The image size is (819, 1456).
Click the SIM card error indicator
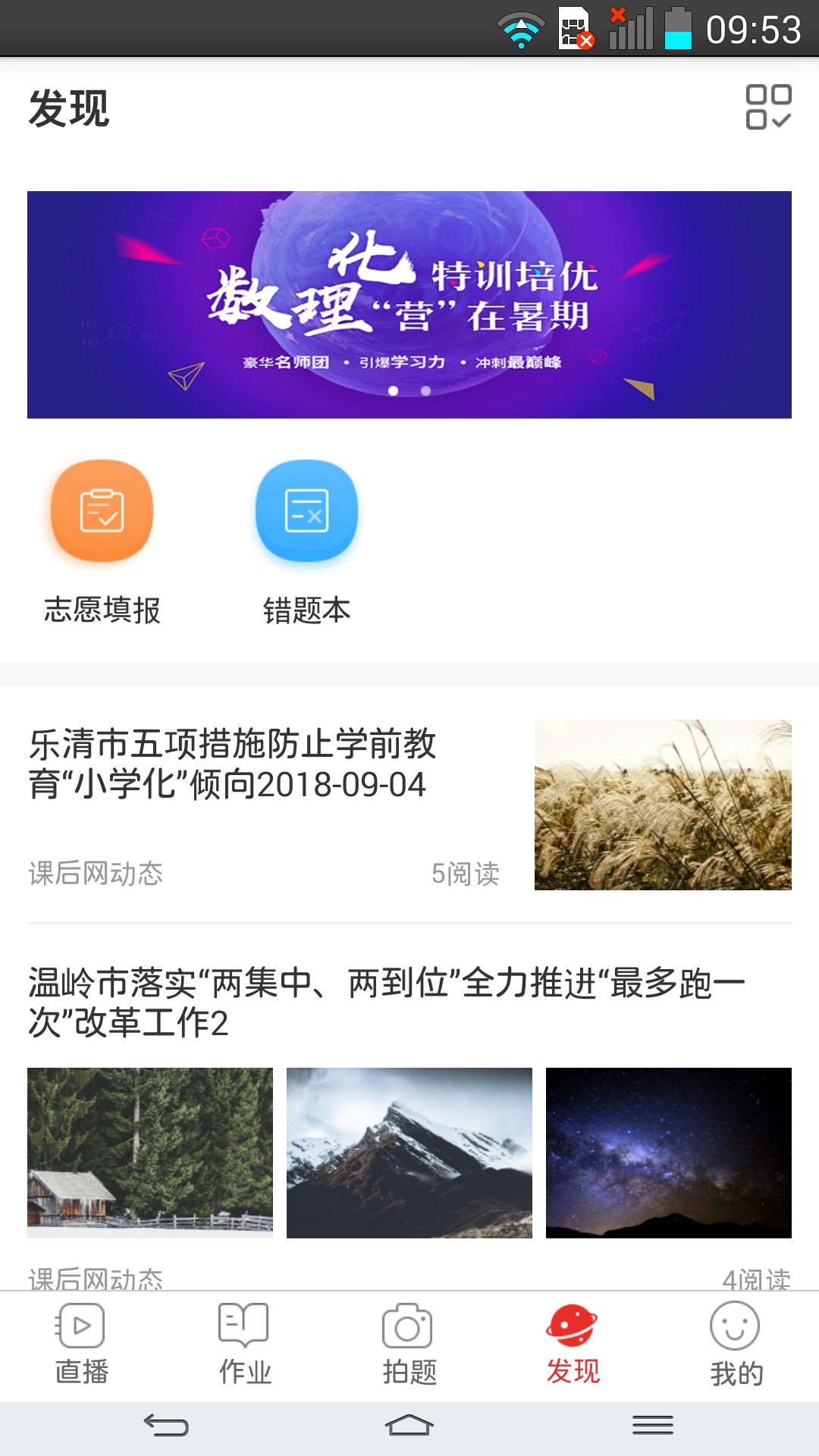(x=574, y=29)
